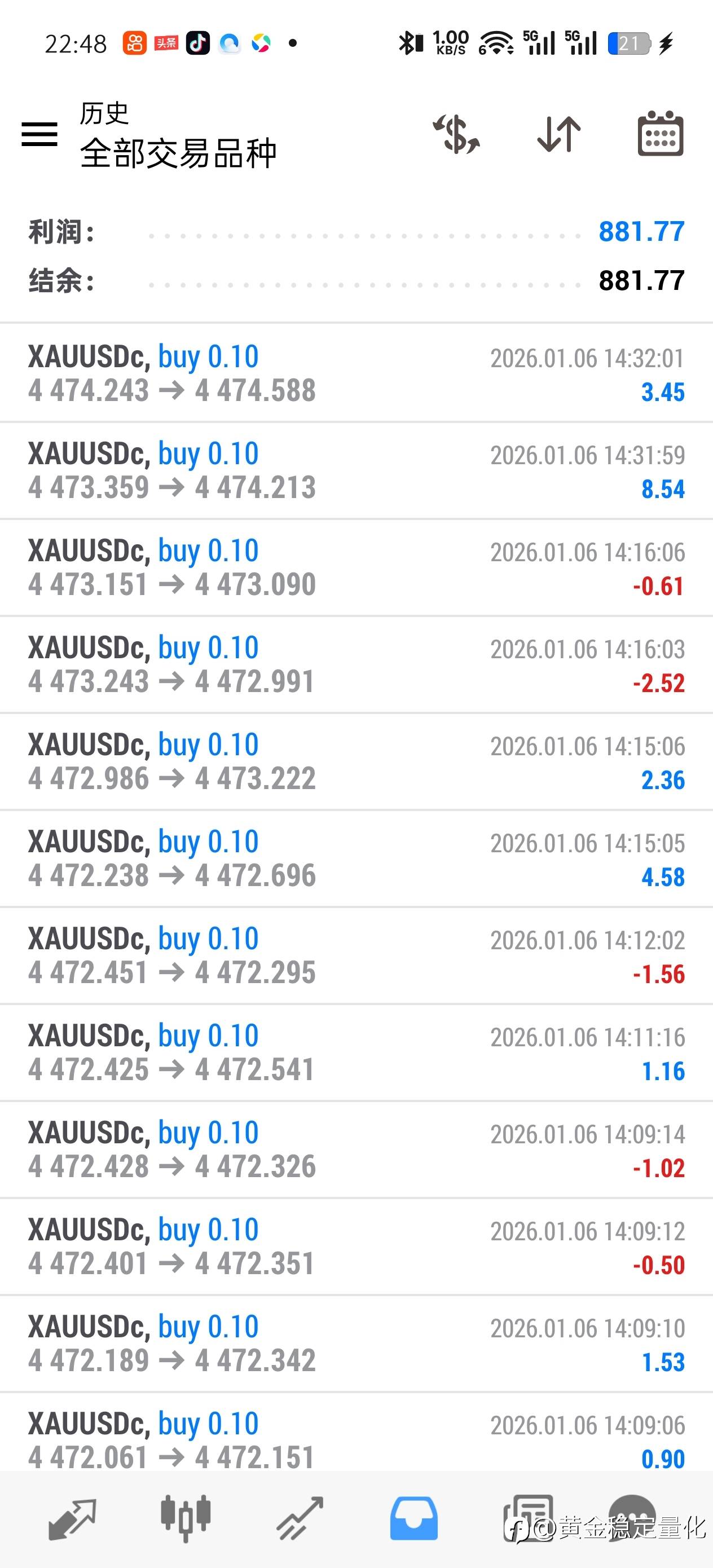Switch to the candlestick chart tab

point(186,1518)
